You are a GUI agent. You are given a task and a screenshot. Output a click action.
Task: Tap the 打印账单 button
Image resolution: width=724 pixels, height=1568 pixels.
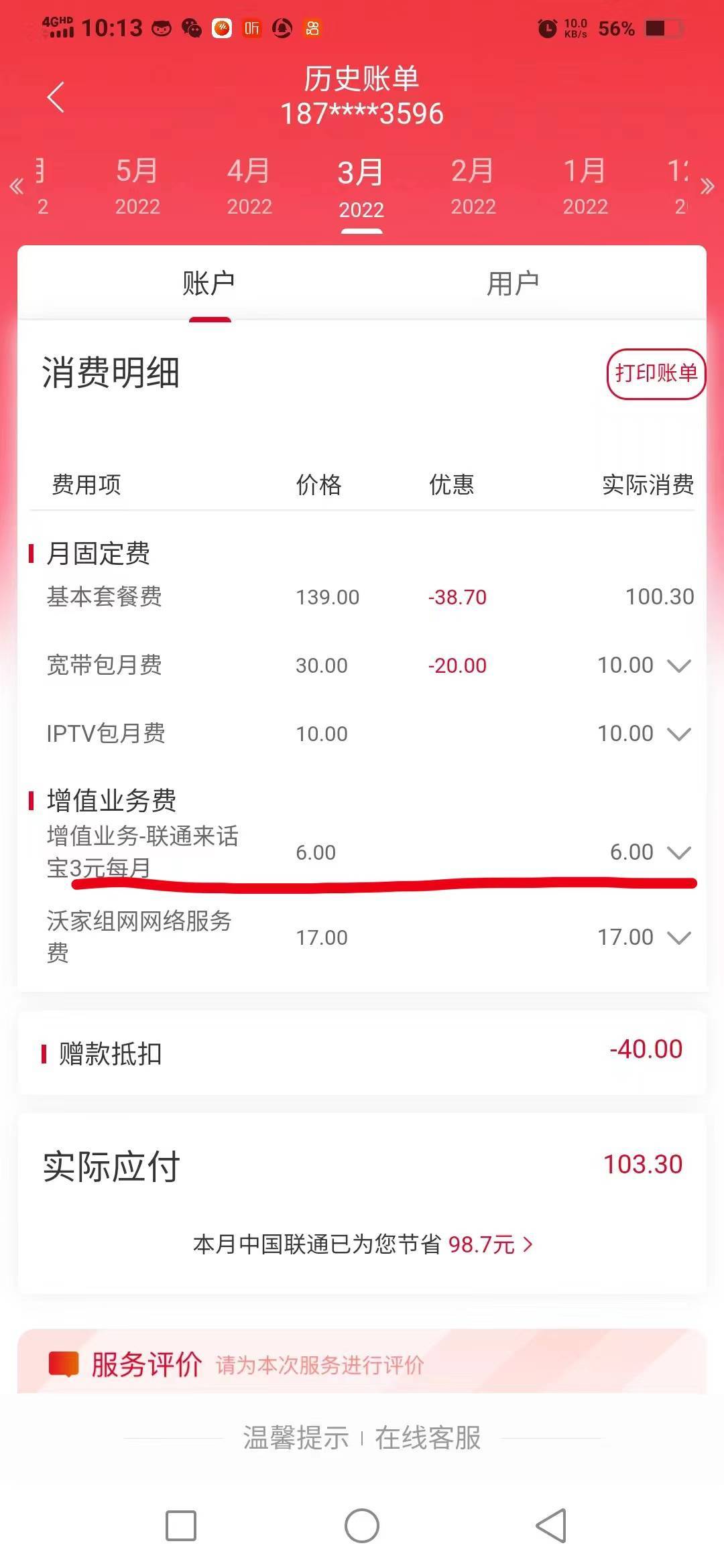tap(656, 373)
